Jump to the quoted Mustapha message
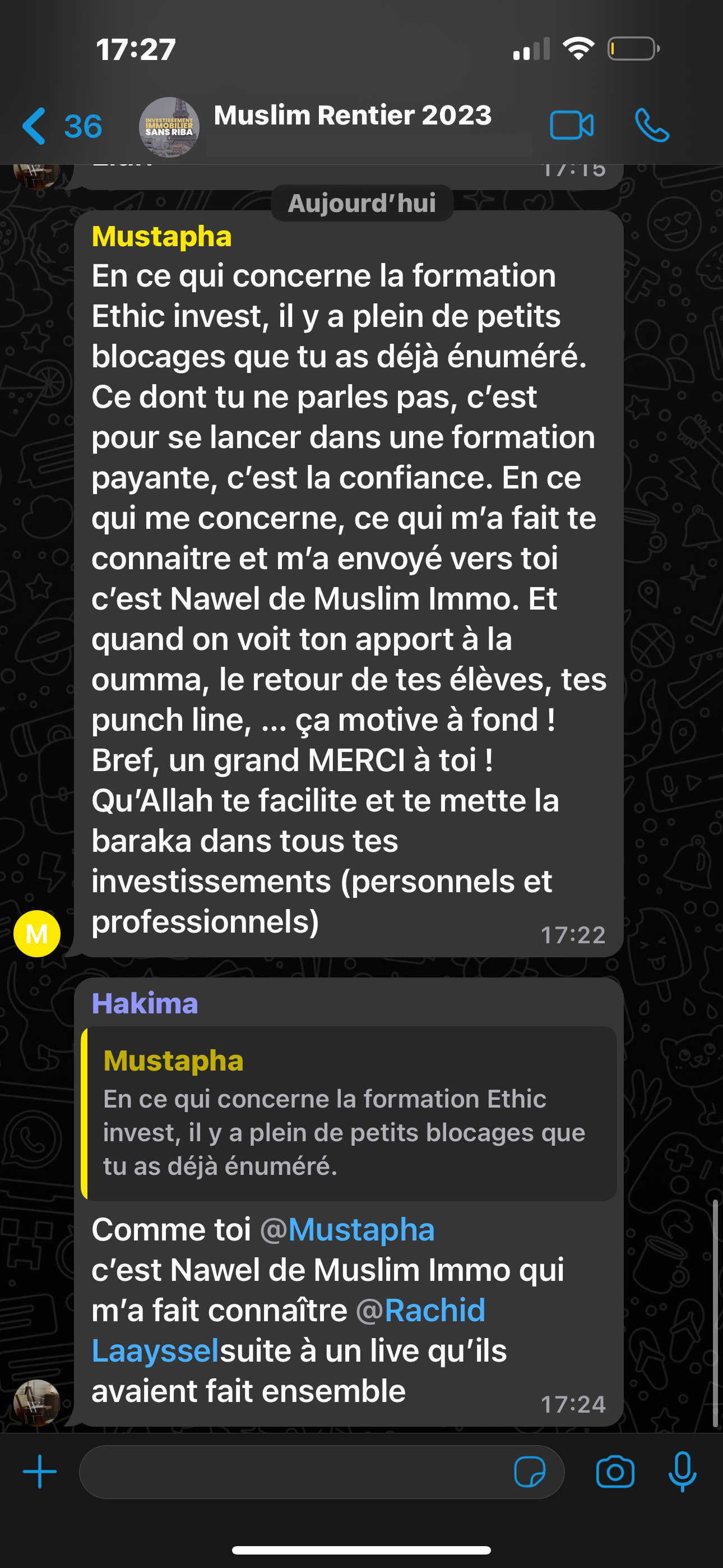Viewport: 723px width, 1568px height. 349,1113
